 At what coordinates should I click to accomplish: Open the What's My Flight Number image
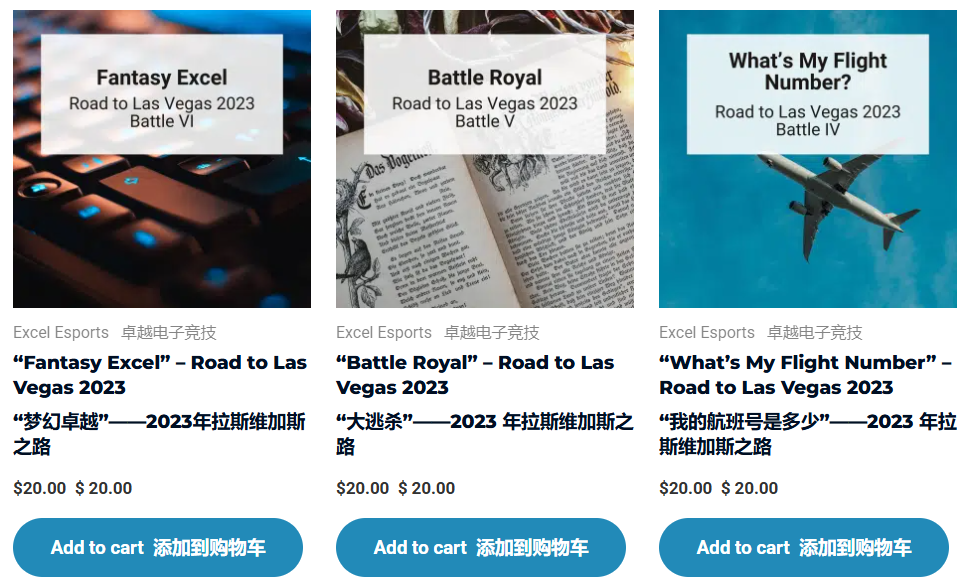807,158
